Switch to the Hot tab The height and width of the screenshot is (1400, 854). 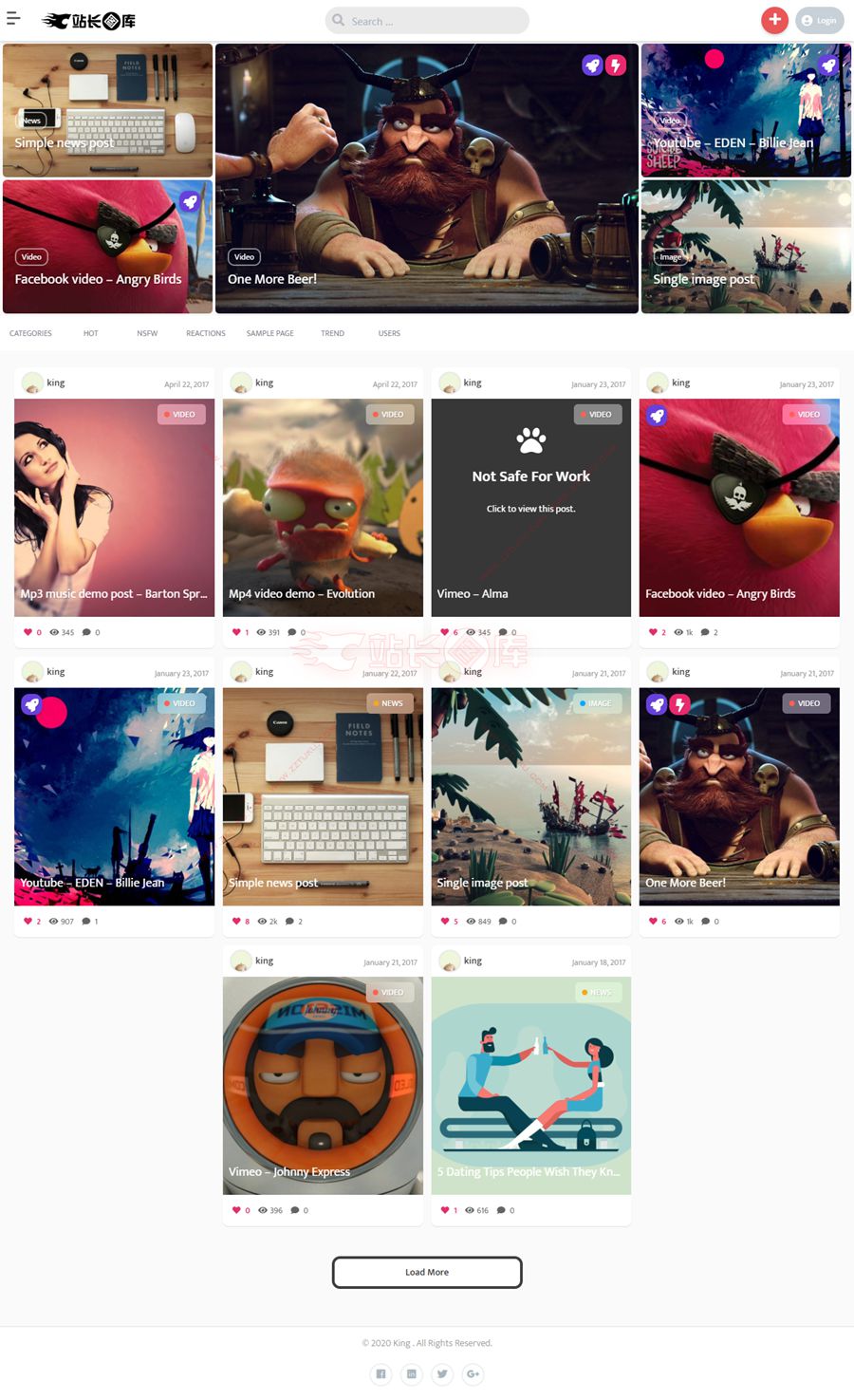(x=90, y=333)
